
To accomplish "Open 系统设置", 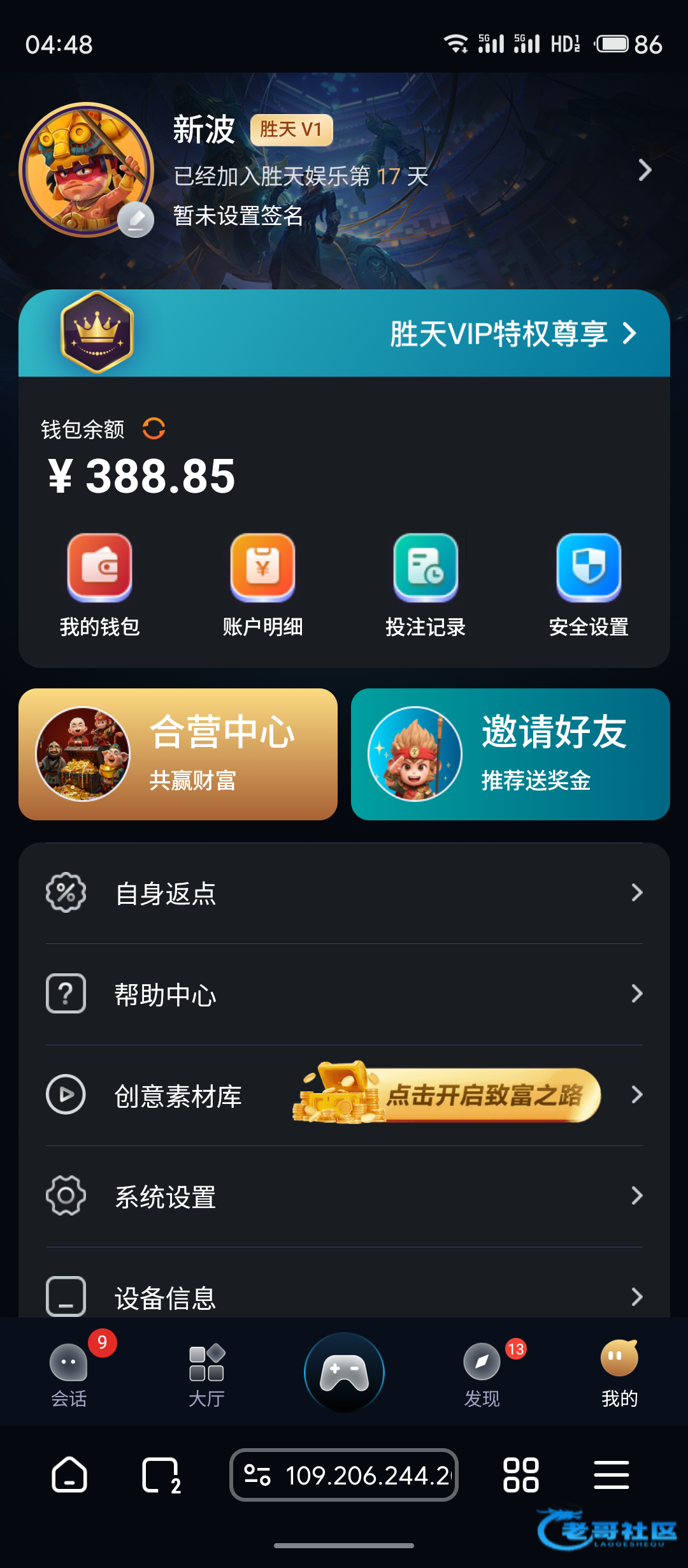I will click(344, 1196).
